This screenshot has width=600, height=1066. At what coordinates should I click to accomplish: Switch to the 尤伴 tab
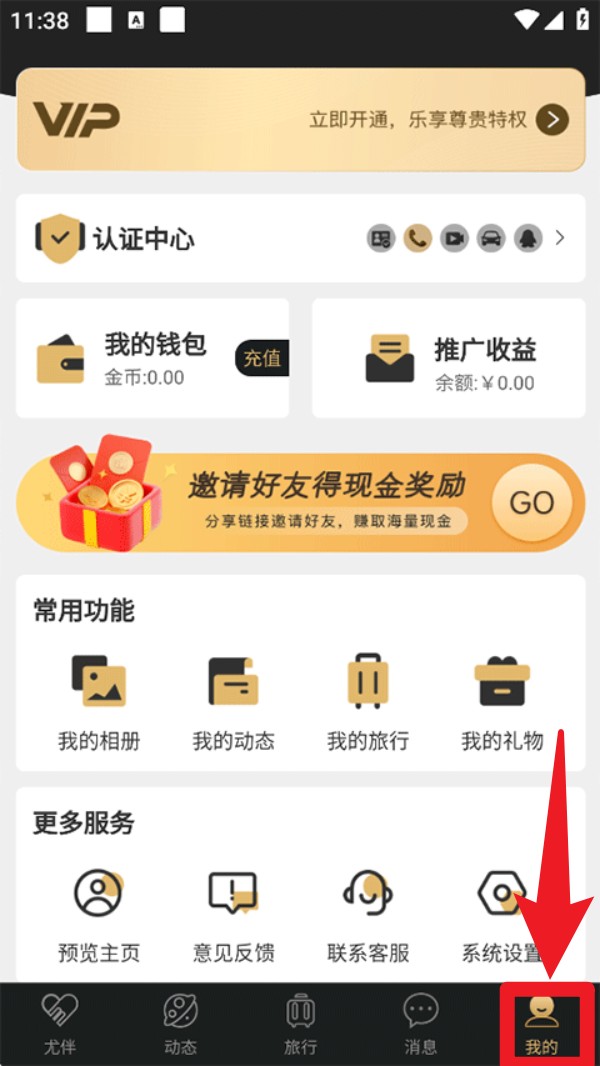(x=60, y=1025)
